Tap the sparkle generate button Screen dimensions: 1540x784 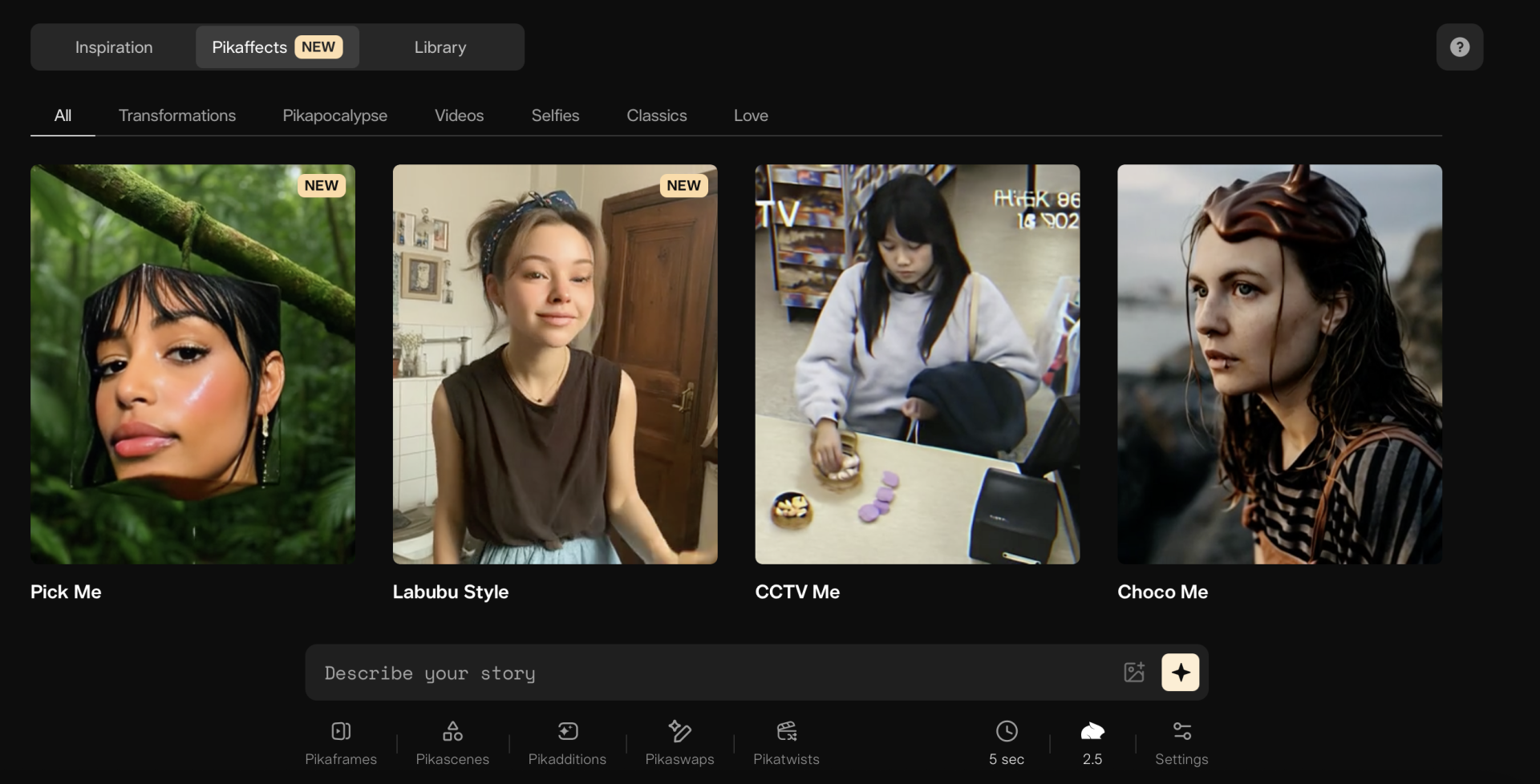click(1180, 673)
